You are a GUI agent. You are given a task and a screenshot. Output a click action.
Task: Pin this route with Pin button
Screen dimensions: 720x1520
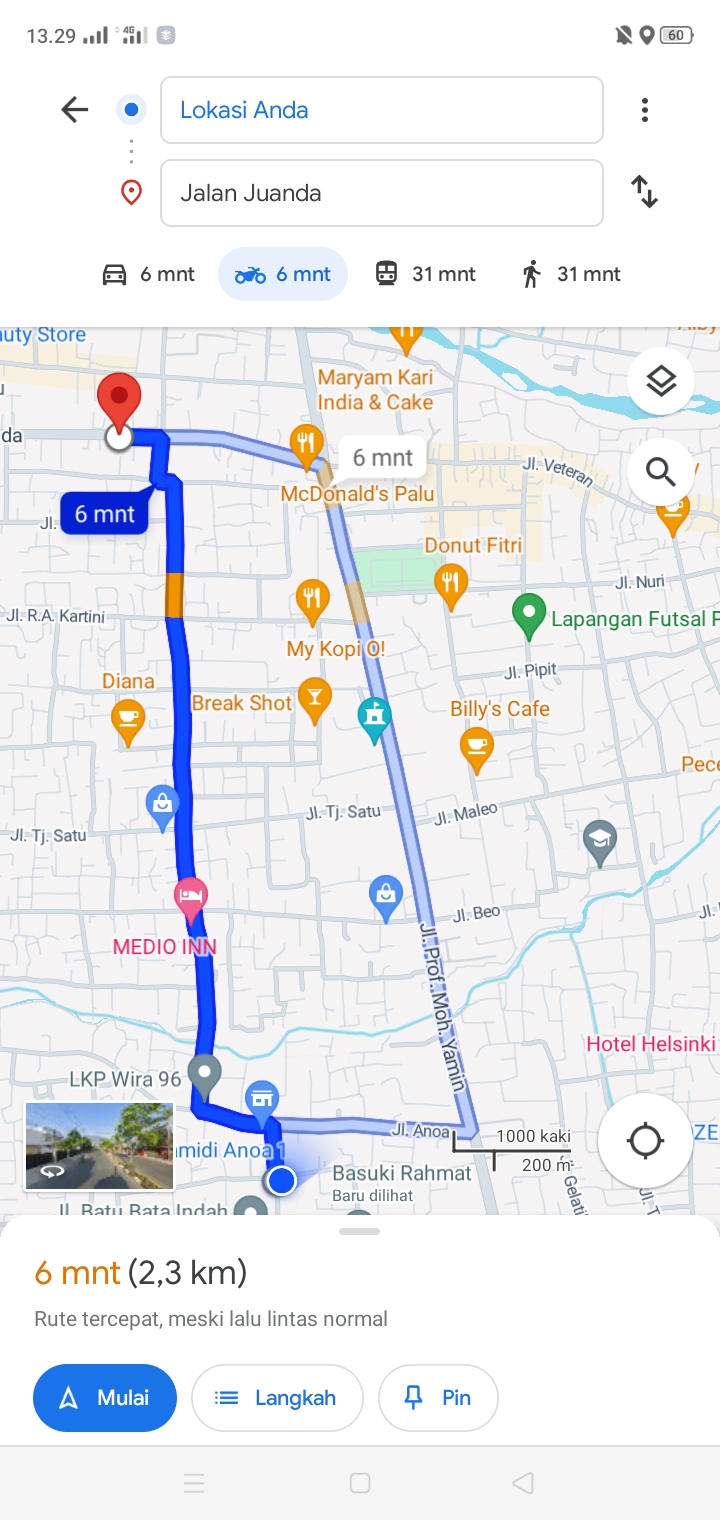pyautogui.click(x=438, y=1398)
